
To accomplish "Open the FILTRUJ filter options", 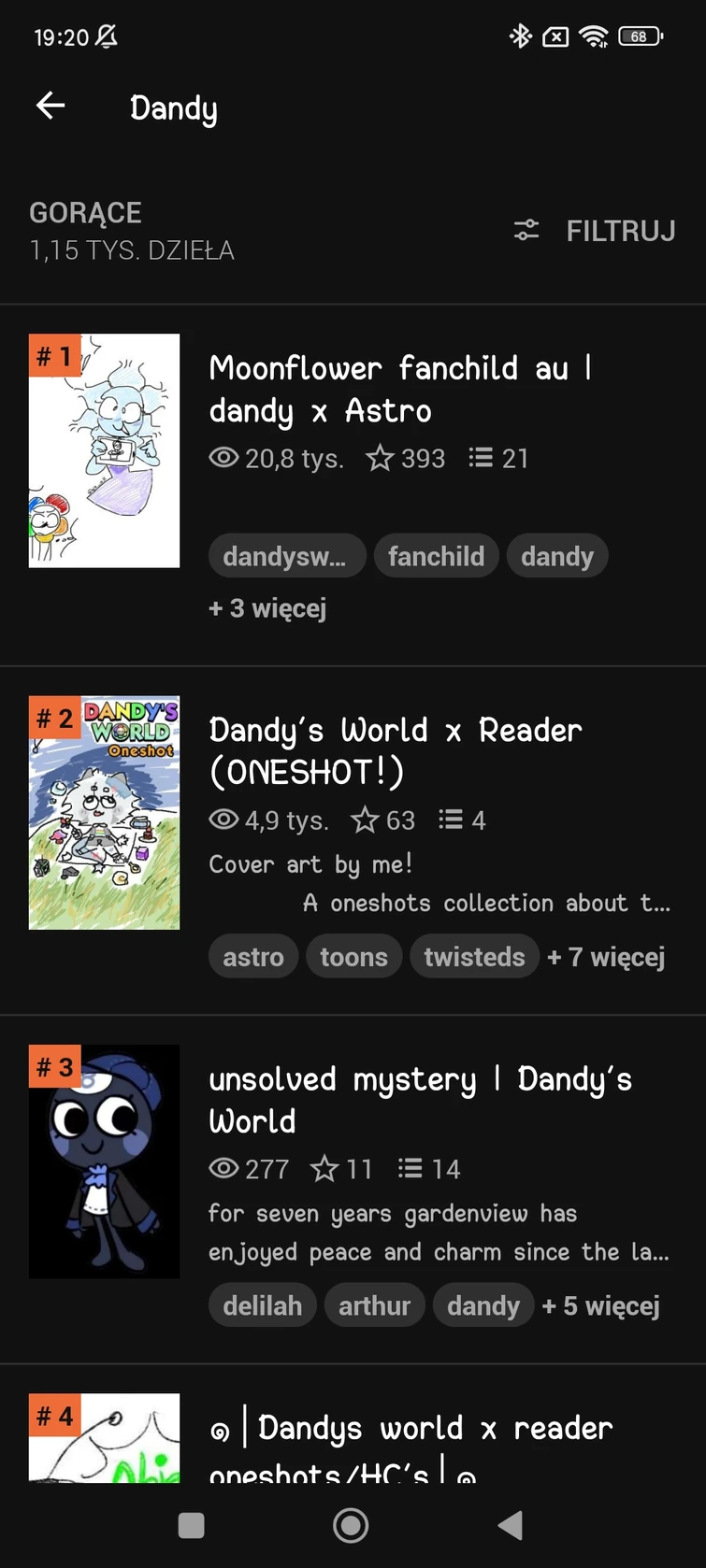I will click(595, 231).
